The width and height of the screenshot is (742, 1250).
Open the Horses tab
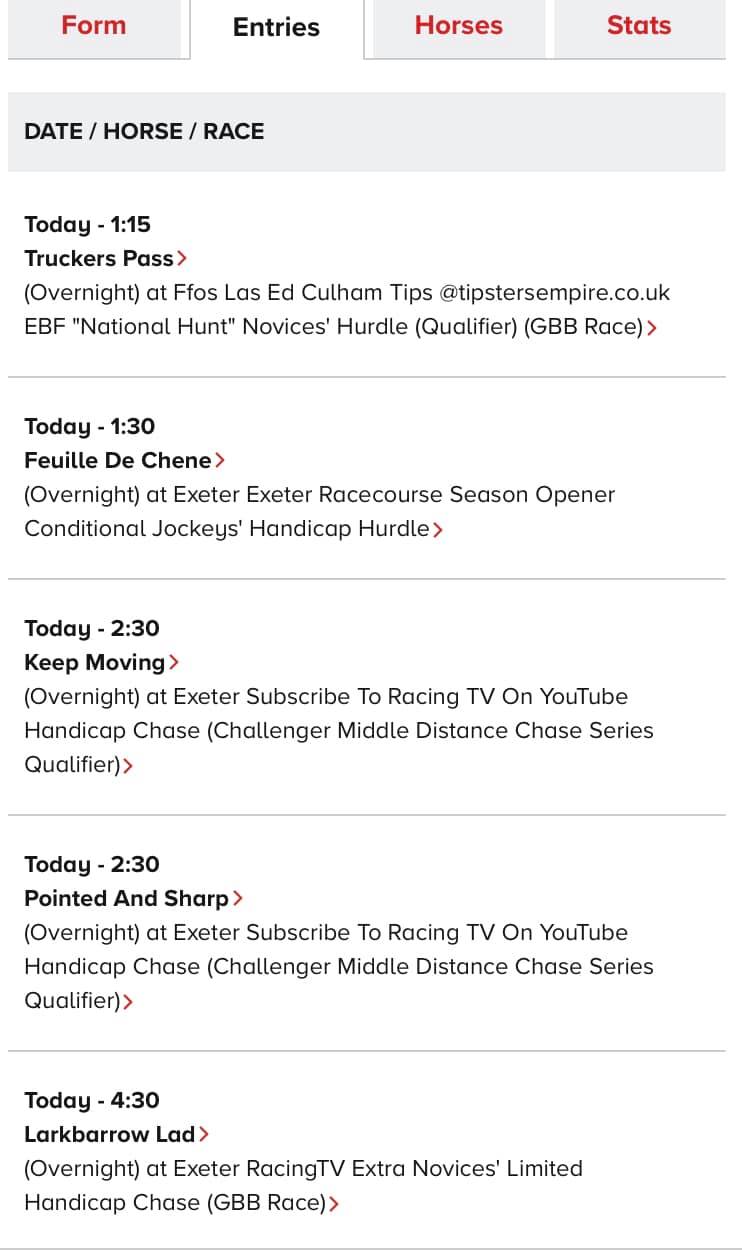click(458, 26)
